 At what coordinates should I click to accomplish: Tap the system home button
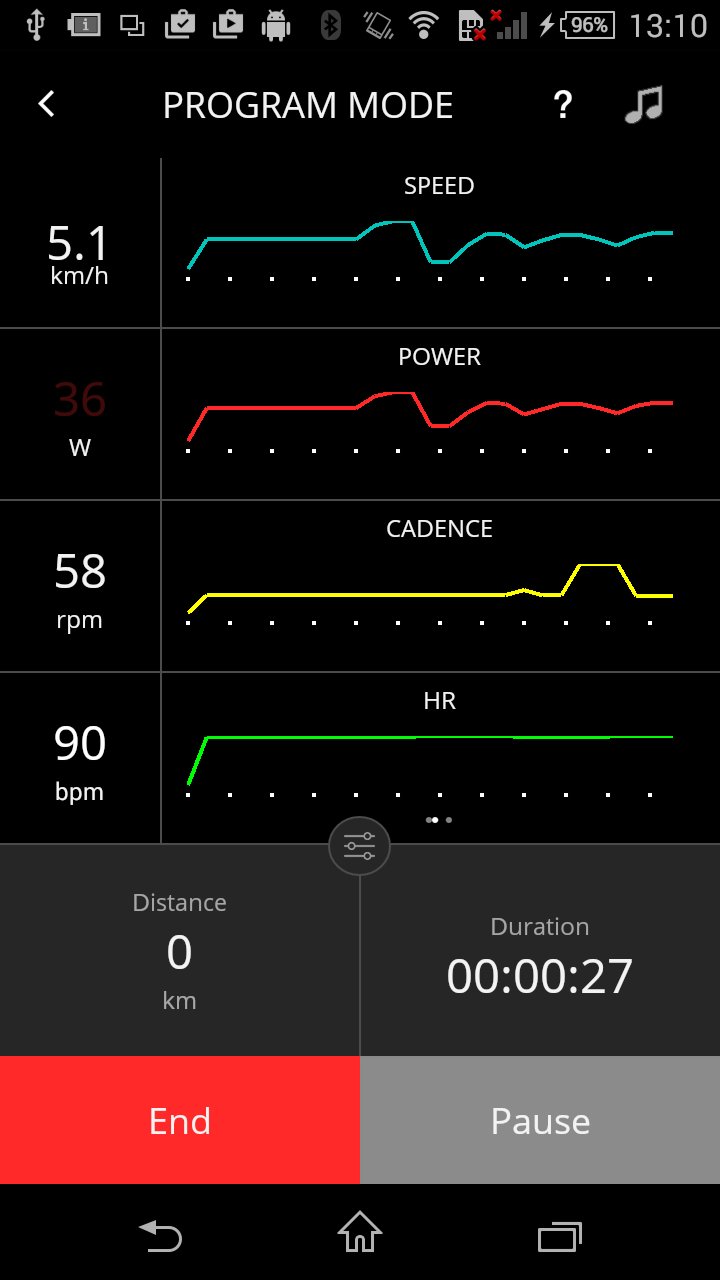point(360,1233)
